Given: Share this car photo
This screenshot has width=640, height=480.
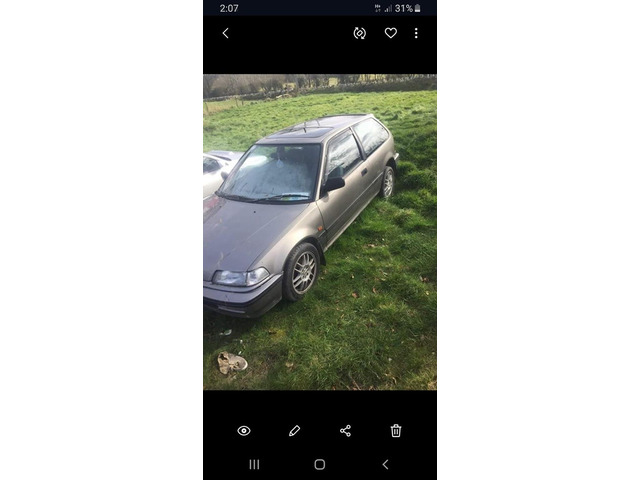Looking at the screenshot, I should [345, 431].
